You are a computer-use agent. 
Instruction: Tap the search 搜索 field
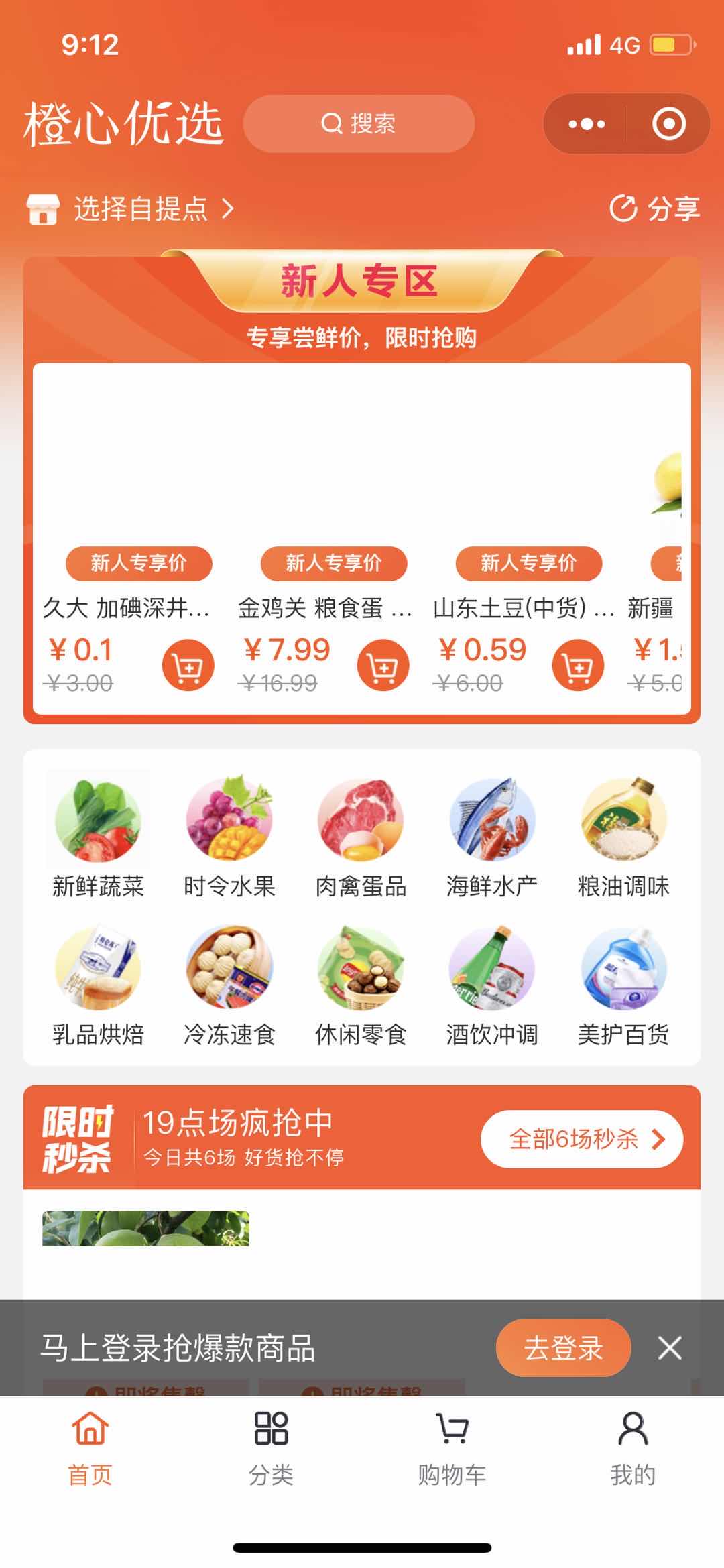tap(360, 123)
